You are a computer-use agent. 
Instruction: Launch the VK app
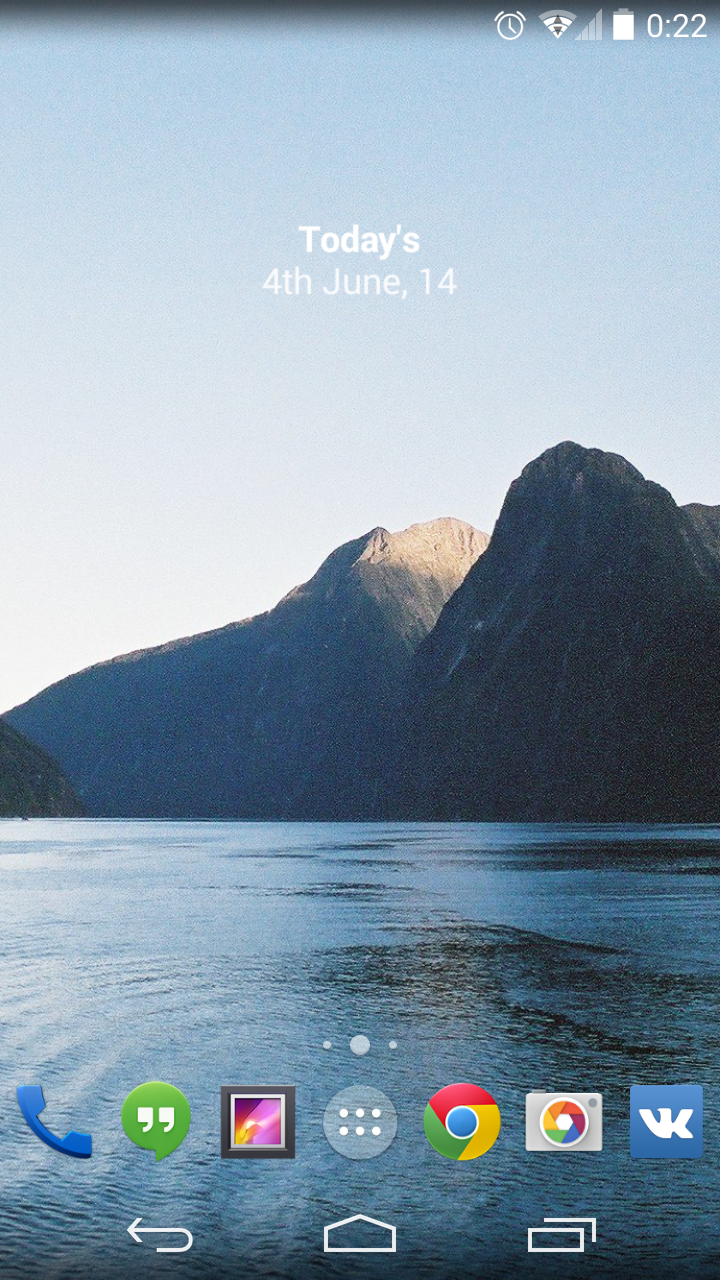(666, 1121)
